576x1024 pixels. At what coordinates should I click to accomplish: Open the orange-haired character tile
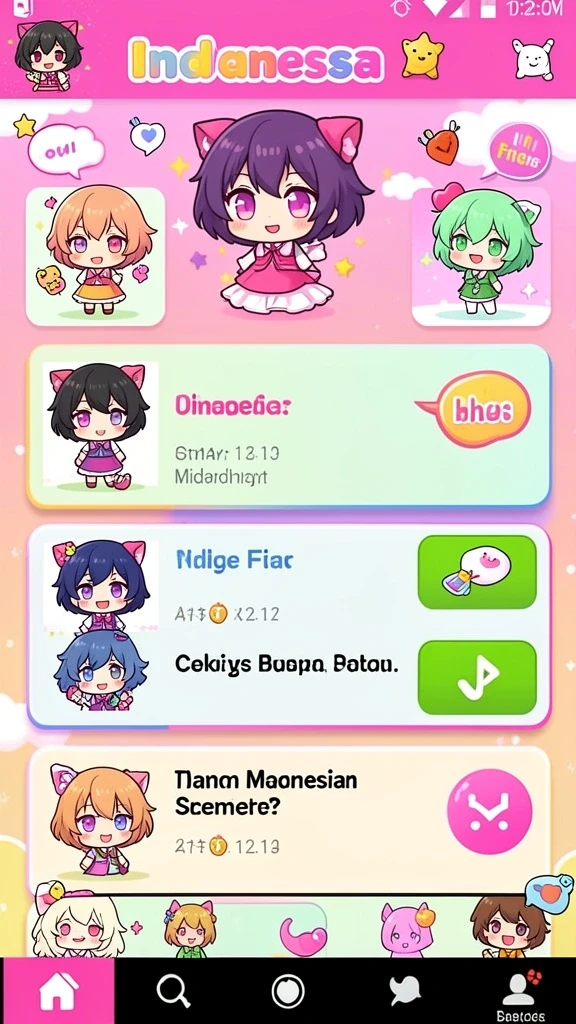point(95,256)
